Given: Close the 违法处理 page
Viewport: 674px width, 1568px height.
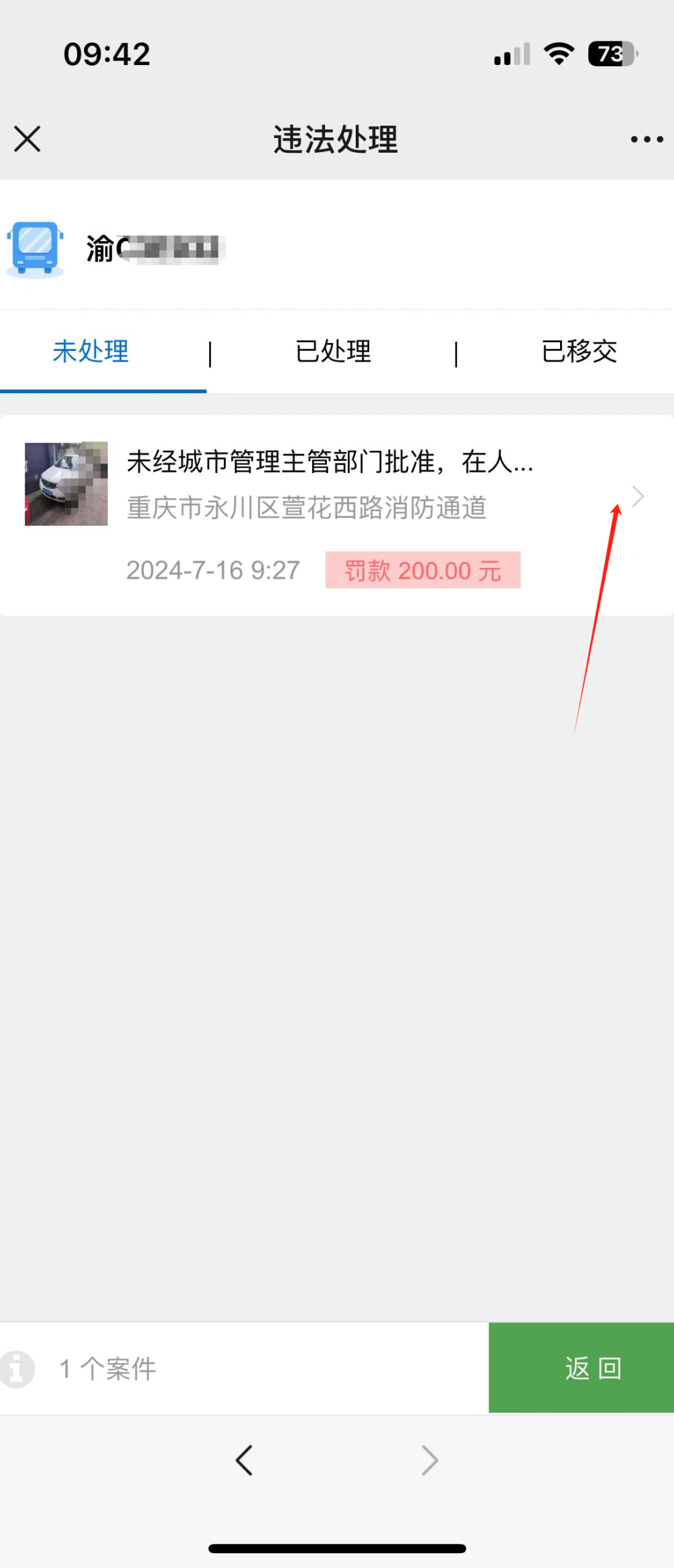Looking at the screenshot, I should tap(27, 139).
